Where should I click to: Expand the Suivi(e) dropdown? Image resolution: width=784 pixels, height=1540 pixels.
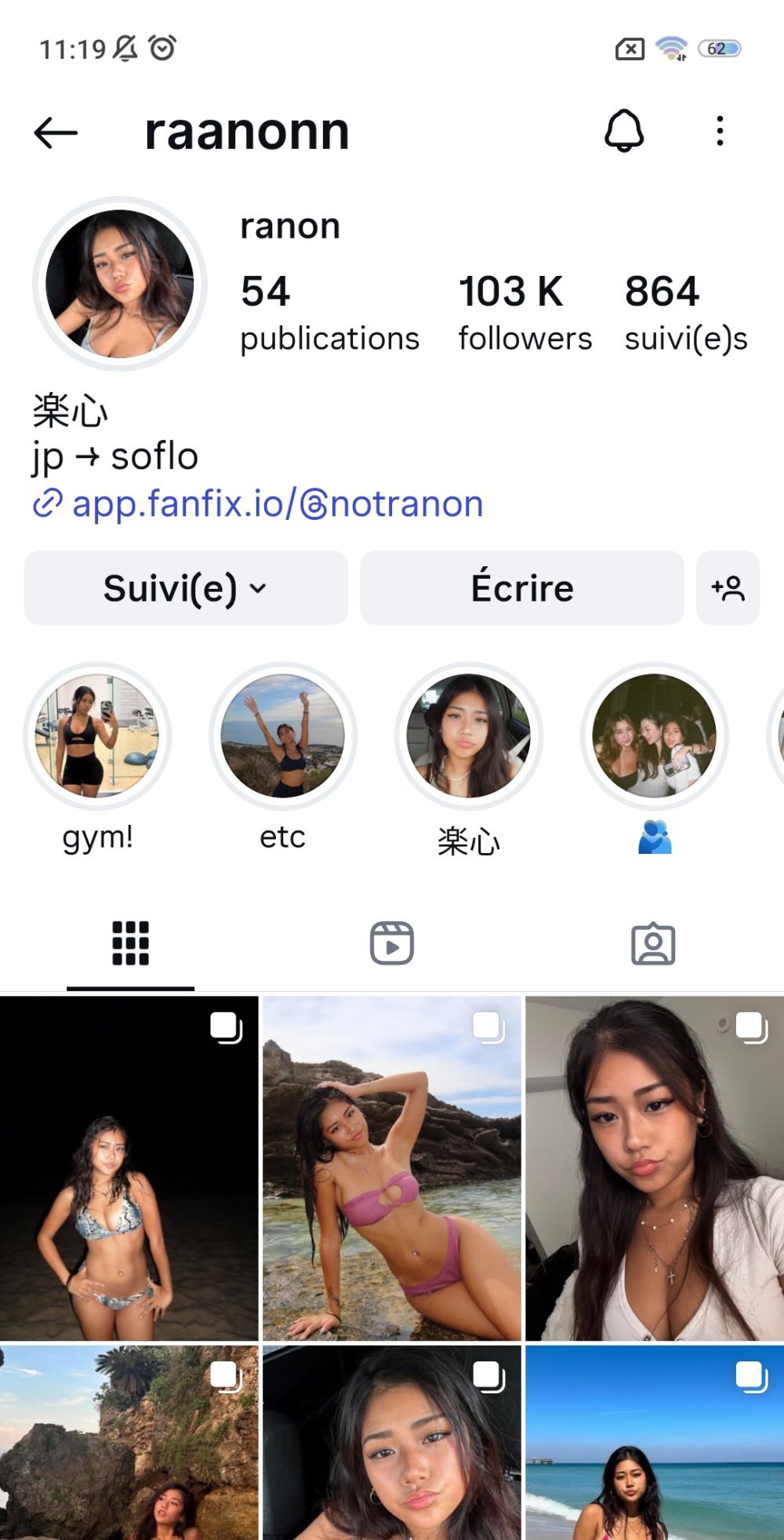point(187,587)
